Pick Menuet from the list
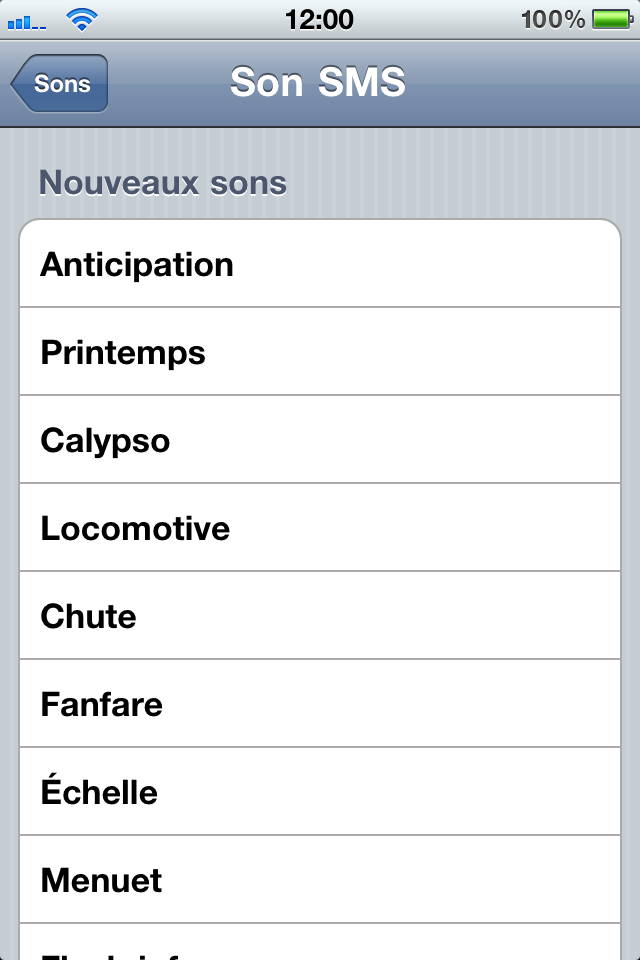Screen dimensions: 640x960 tap(320, 880)
